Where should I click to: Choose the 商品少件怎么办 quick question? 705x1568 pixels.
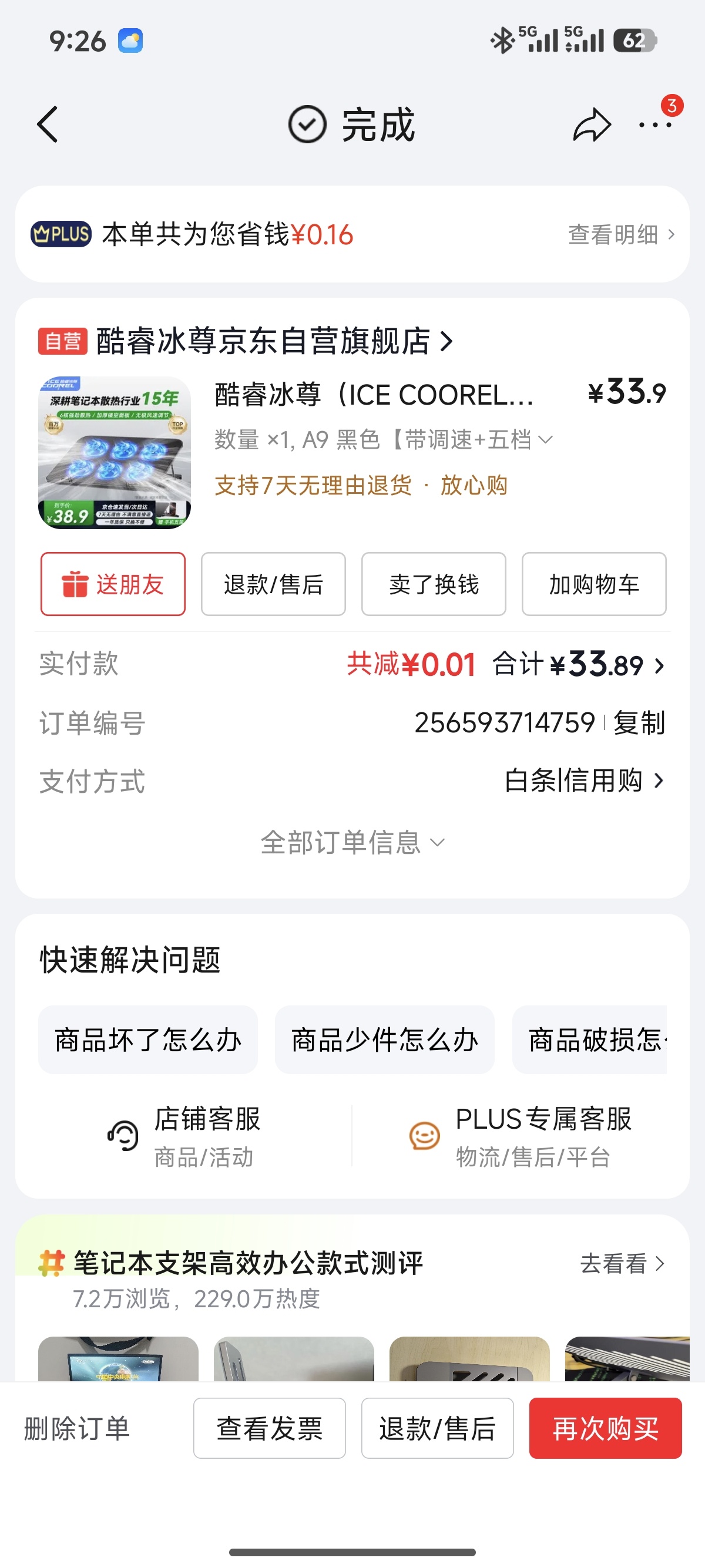[384, 1039]
